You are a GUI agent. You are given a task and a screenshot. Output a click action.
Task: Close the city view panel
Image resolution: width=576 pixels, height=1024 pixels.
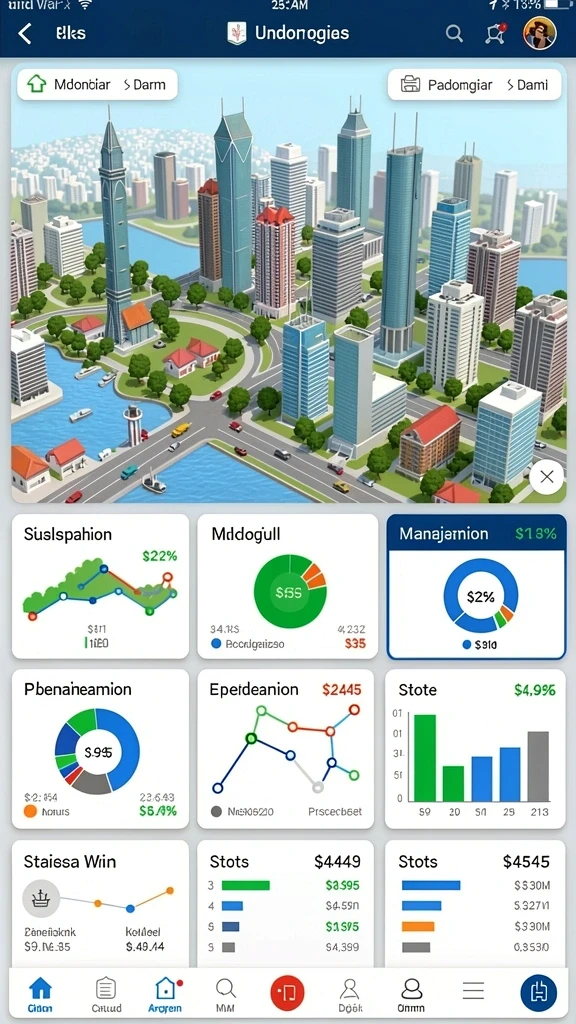click(547, 477)
